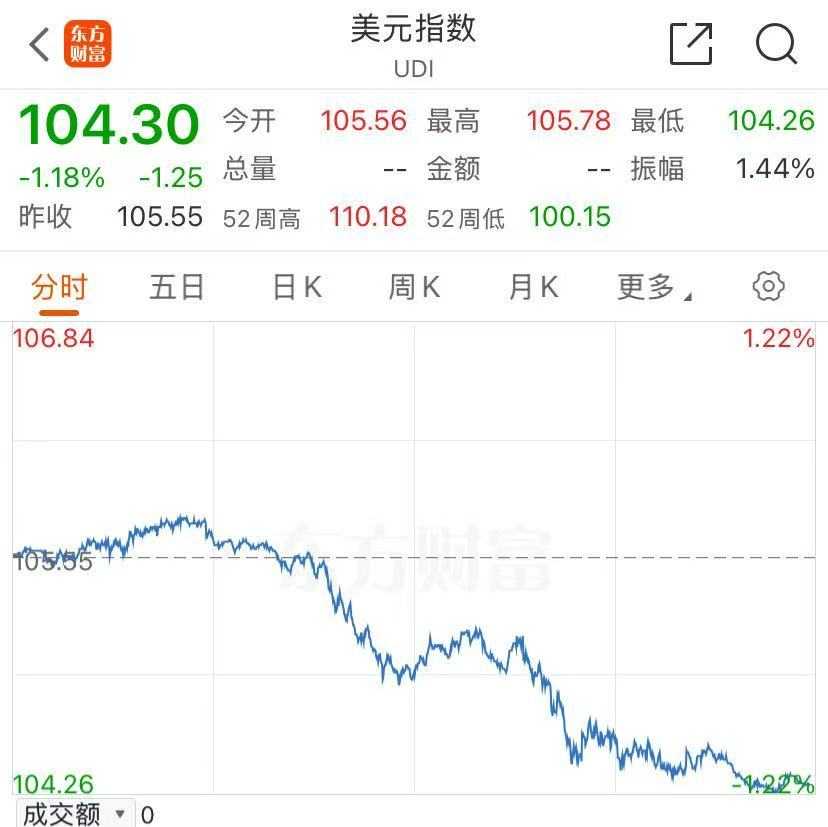Share the 美元指数 page
Image resolution: width=828 pixels, height=827 pixels.
690,45
